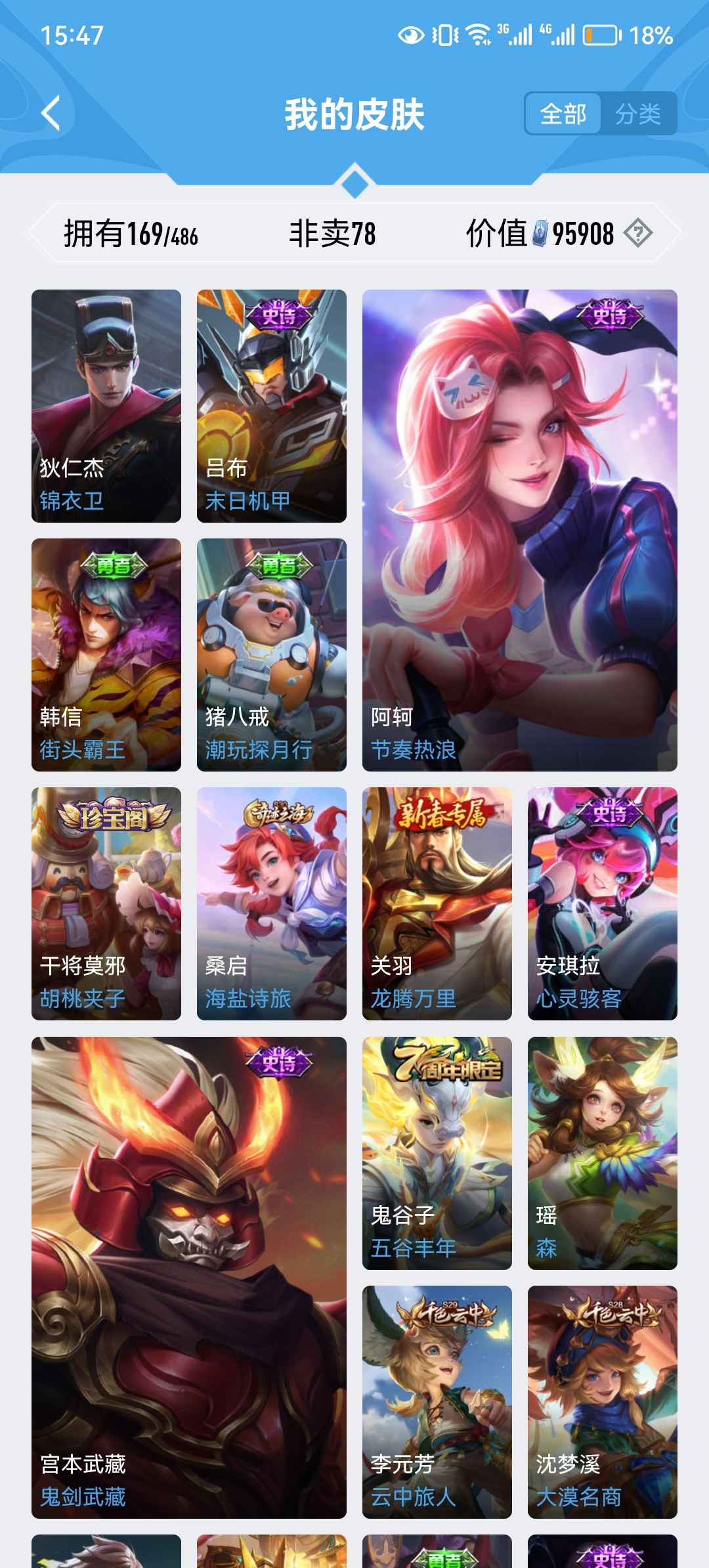Open the 沈梦溪 大漠名商 skin
The height and width of the screenshot is (1568, 709).
click(x=603, y=1402)
